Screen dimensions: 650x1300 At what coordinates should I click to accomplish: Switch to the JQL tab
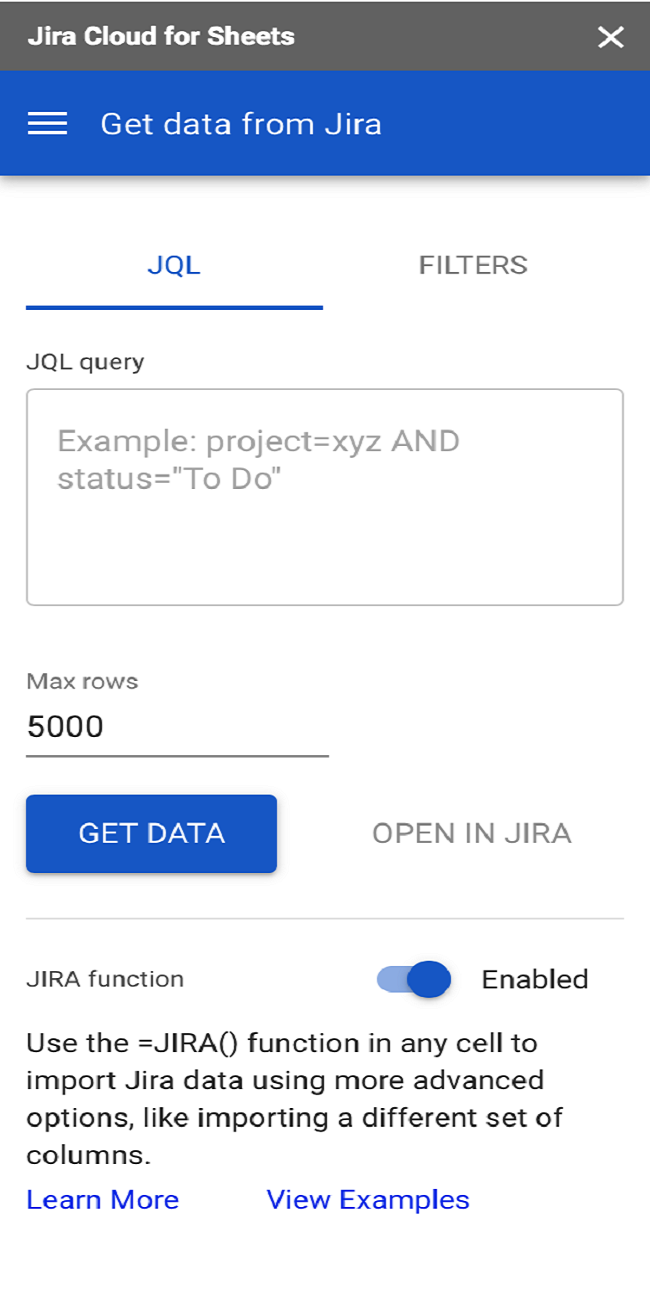coord(174,265)
